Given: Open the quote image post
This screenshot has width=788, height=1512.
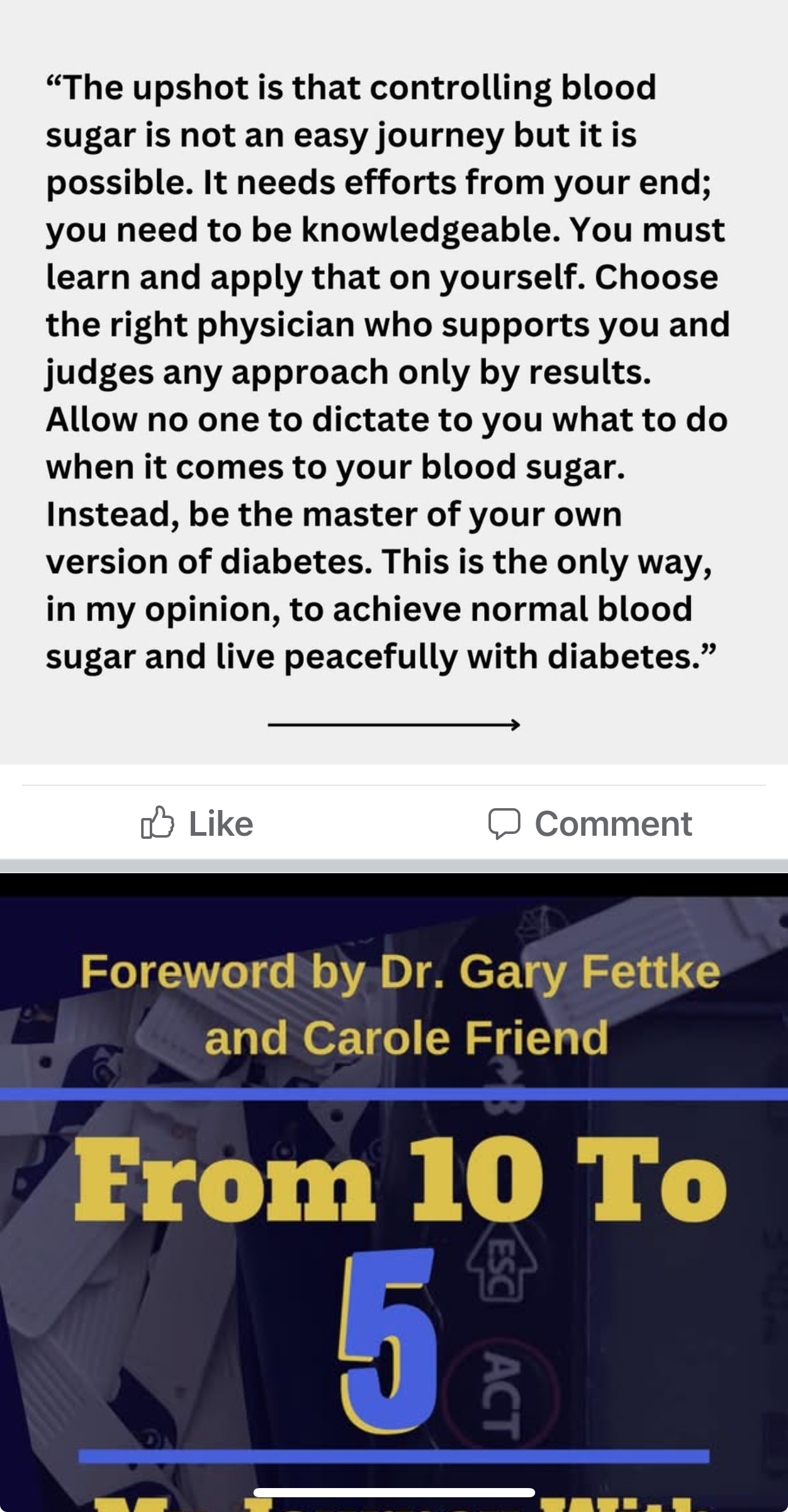Looking at the screenshot, I should coord(393,380).
